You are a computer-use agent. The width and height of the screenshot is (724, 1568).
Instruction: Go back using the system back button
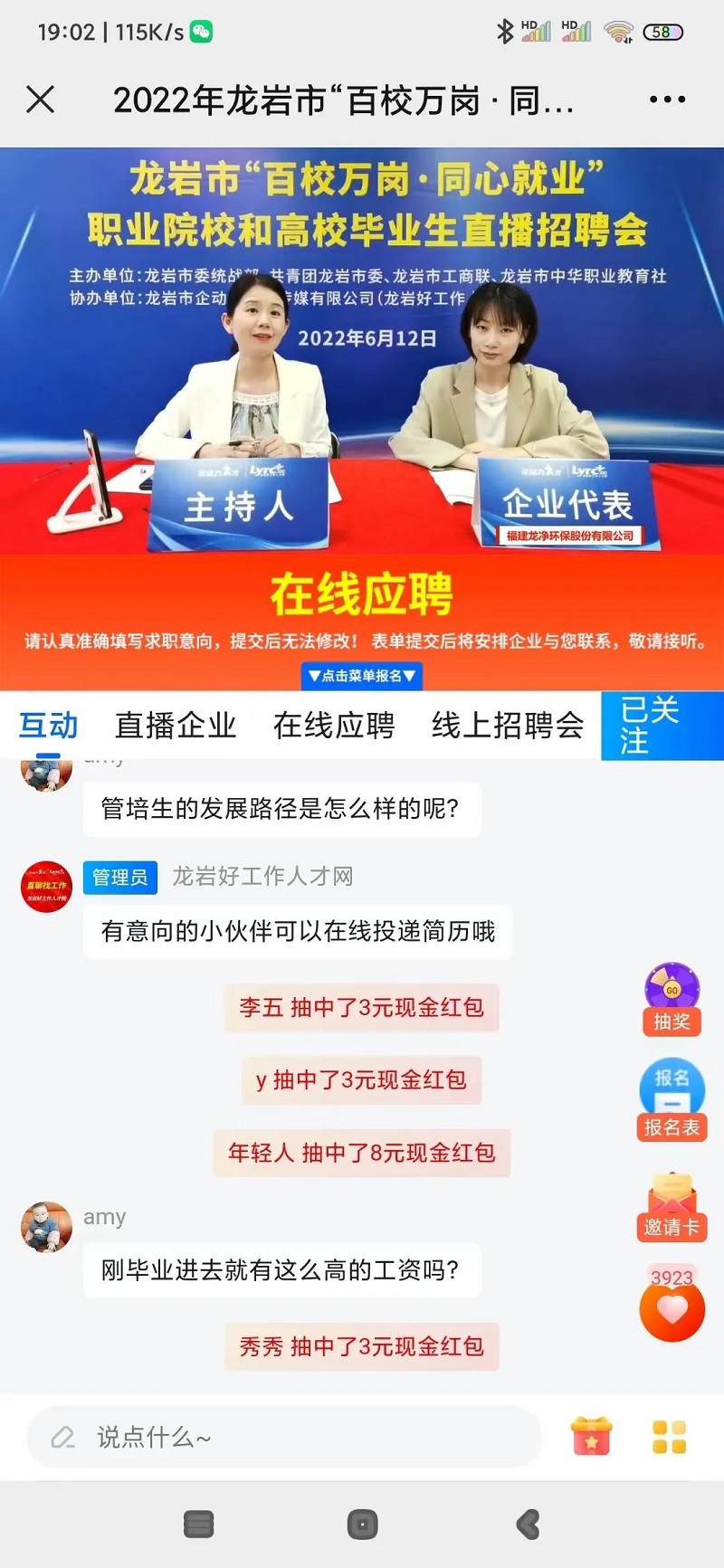click(528, 1525)
